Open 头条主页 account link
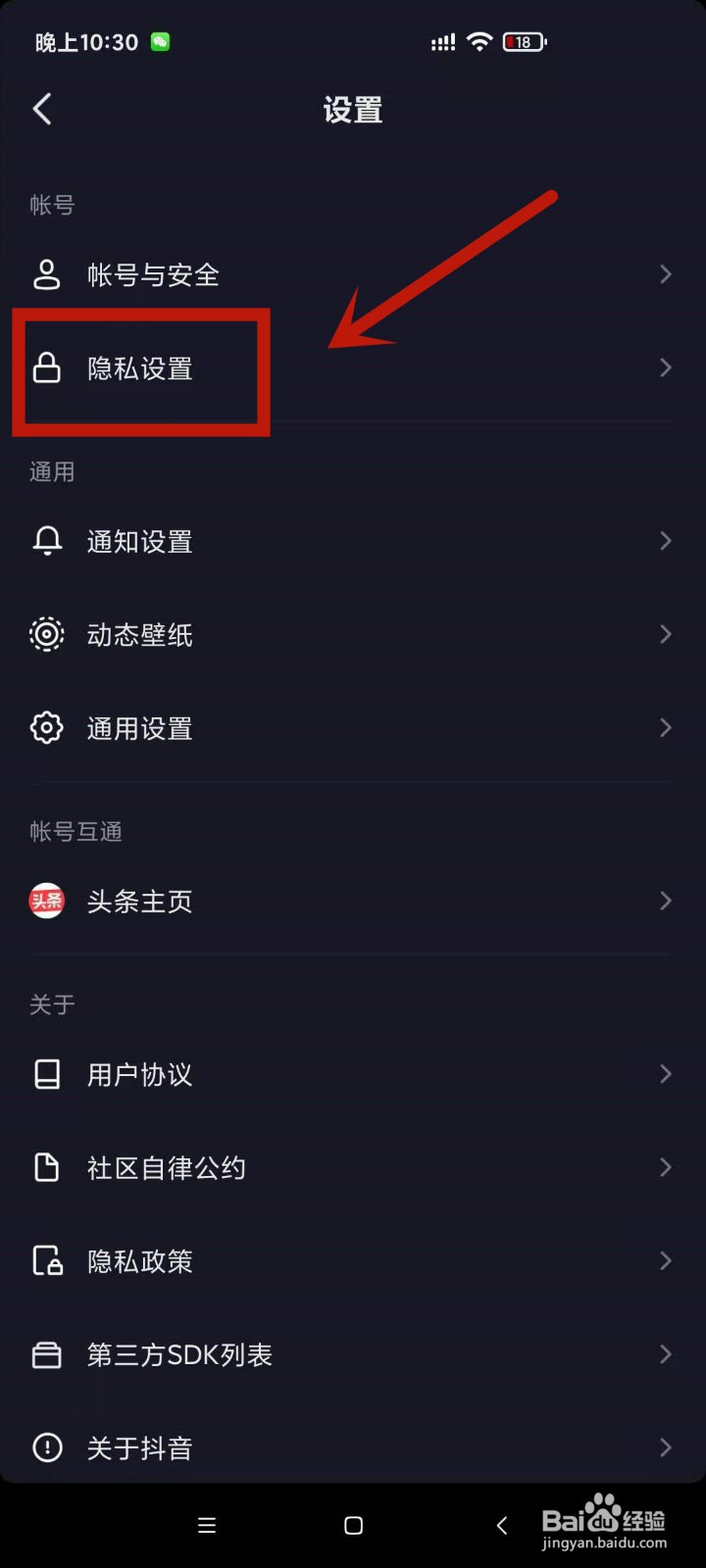The height and width of the screenshot is (1568, 706). 140,902
